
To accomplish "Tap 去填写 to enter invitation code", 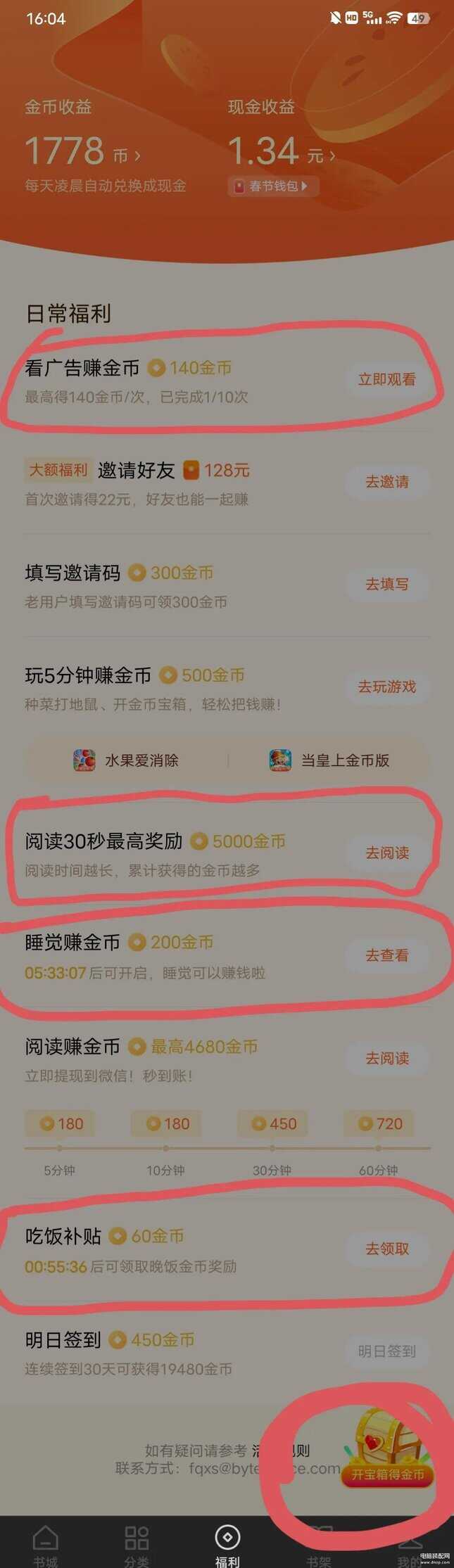I will tap(386, 584).
